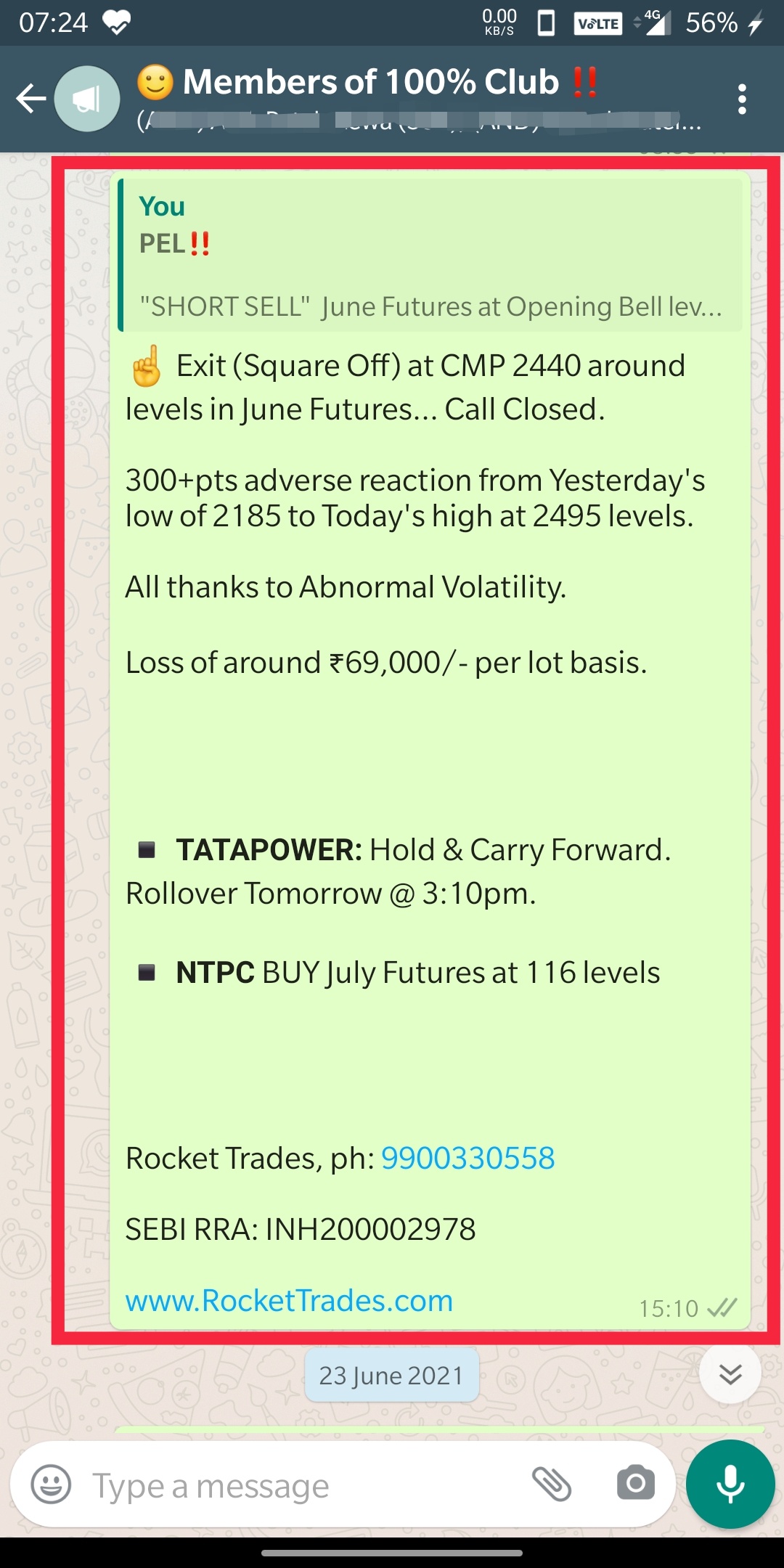Open the attachment paperclip menu
Screen dimensions: 784x1568
pos(552,1484)
